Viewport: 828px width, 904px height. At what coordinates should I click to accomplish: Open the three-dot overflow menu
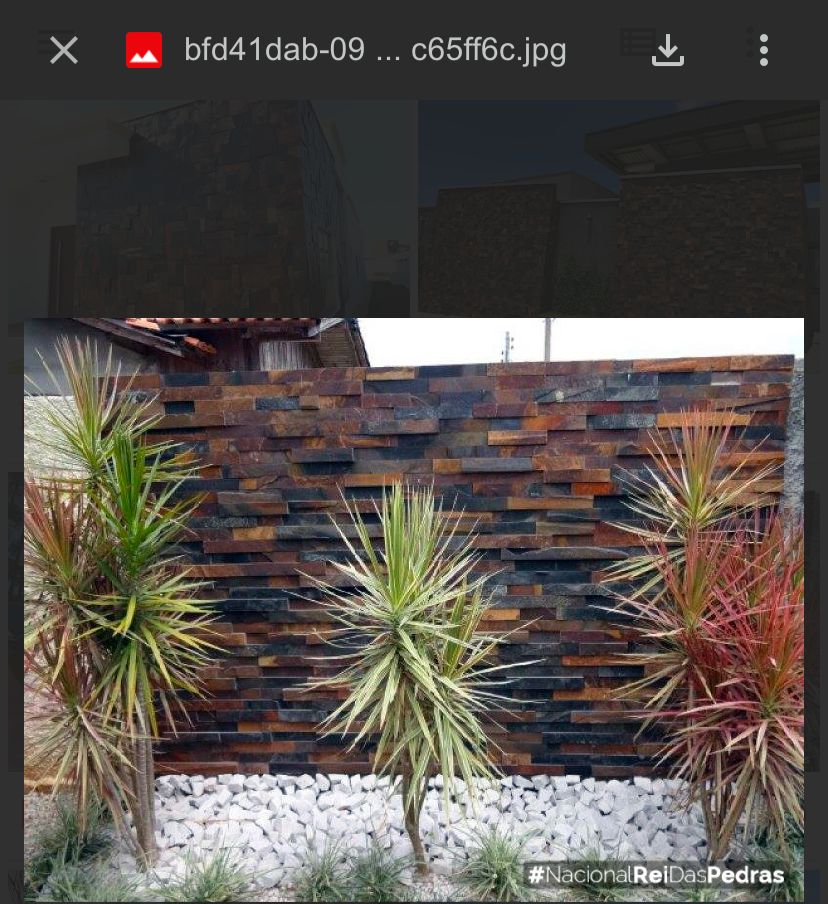[x=763, y=50]
